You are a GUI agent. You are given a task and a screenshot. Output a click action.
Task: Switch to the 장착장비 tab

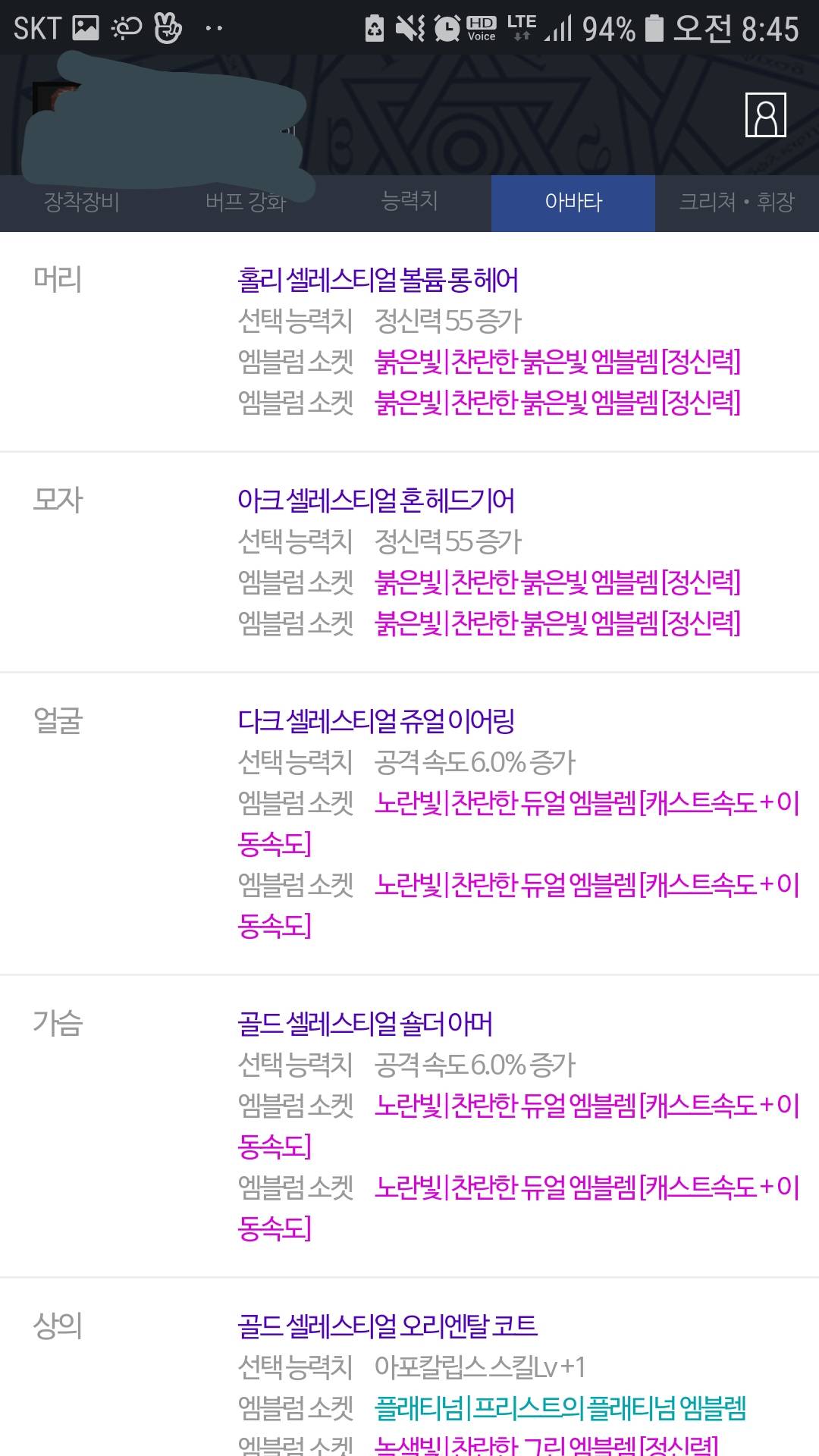[x=82, y=202]
